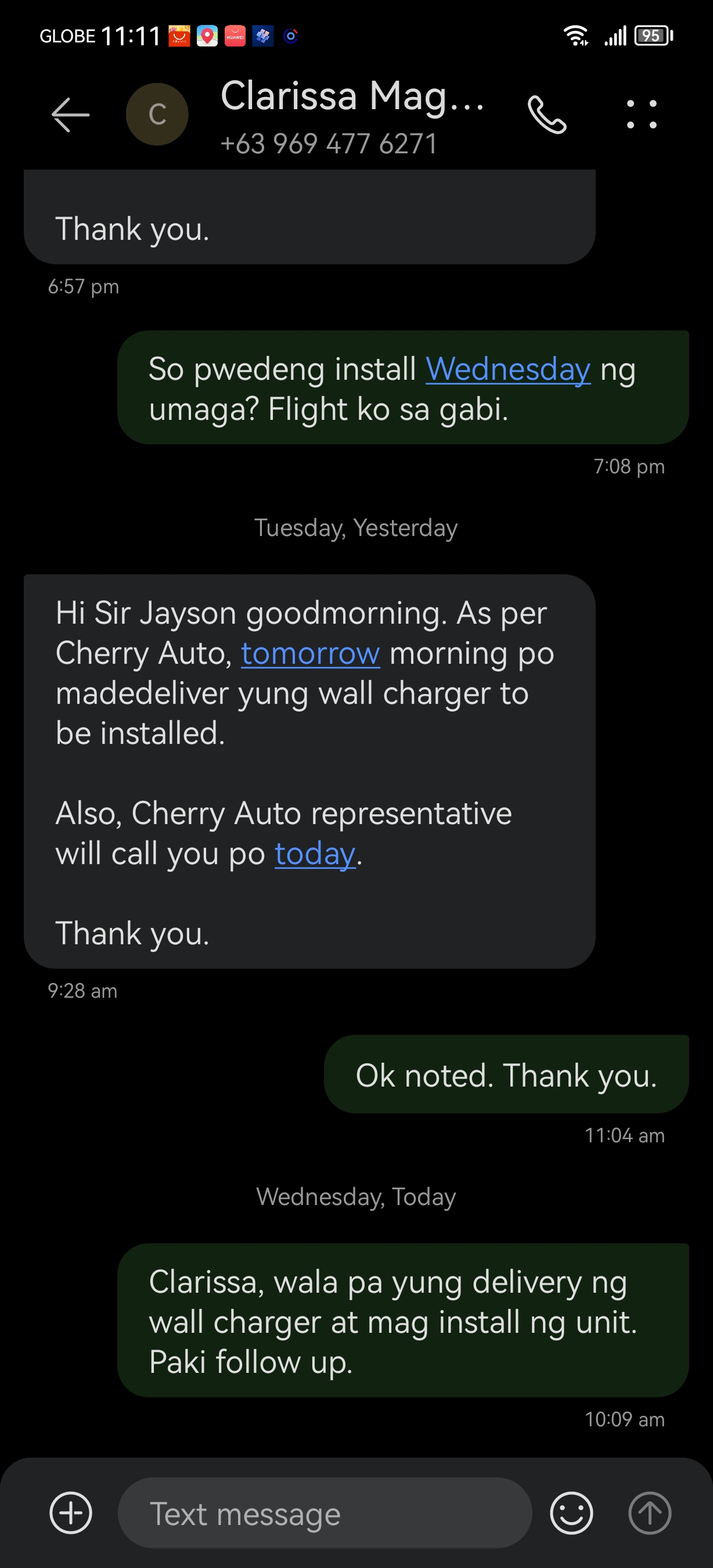The image size is (713, 1568).
Task: Open the underlined today link
Action: coord(315,854)
